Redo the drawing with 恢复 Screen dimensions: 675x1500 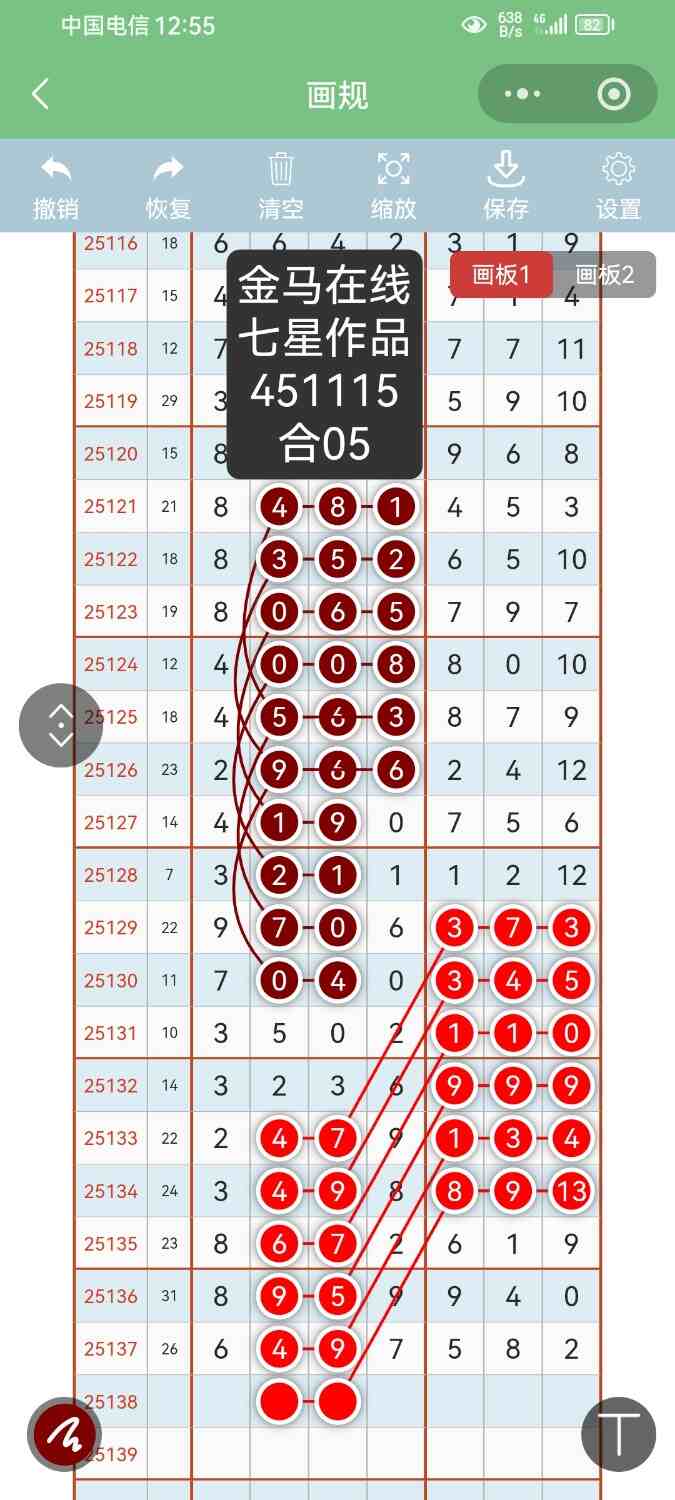pyautogui.click(x=168, y=186)
